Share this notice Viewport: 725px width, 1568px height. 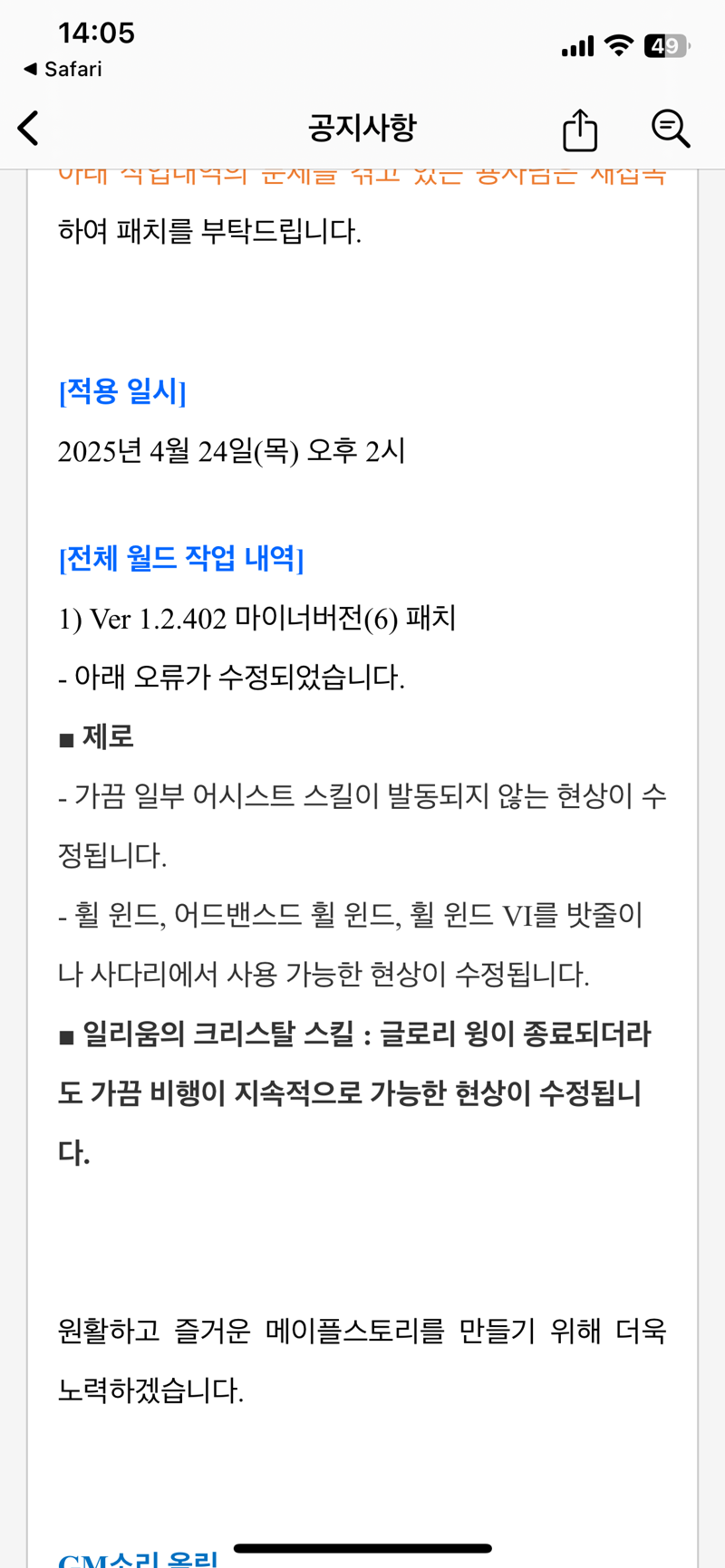[580, 129]
